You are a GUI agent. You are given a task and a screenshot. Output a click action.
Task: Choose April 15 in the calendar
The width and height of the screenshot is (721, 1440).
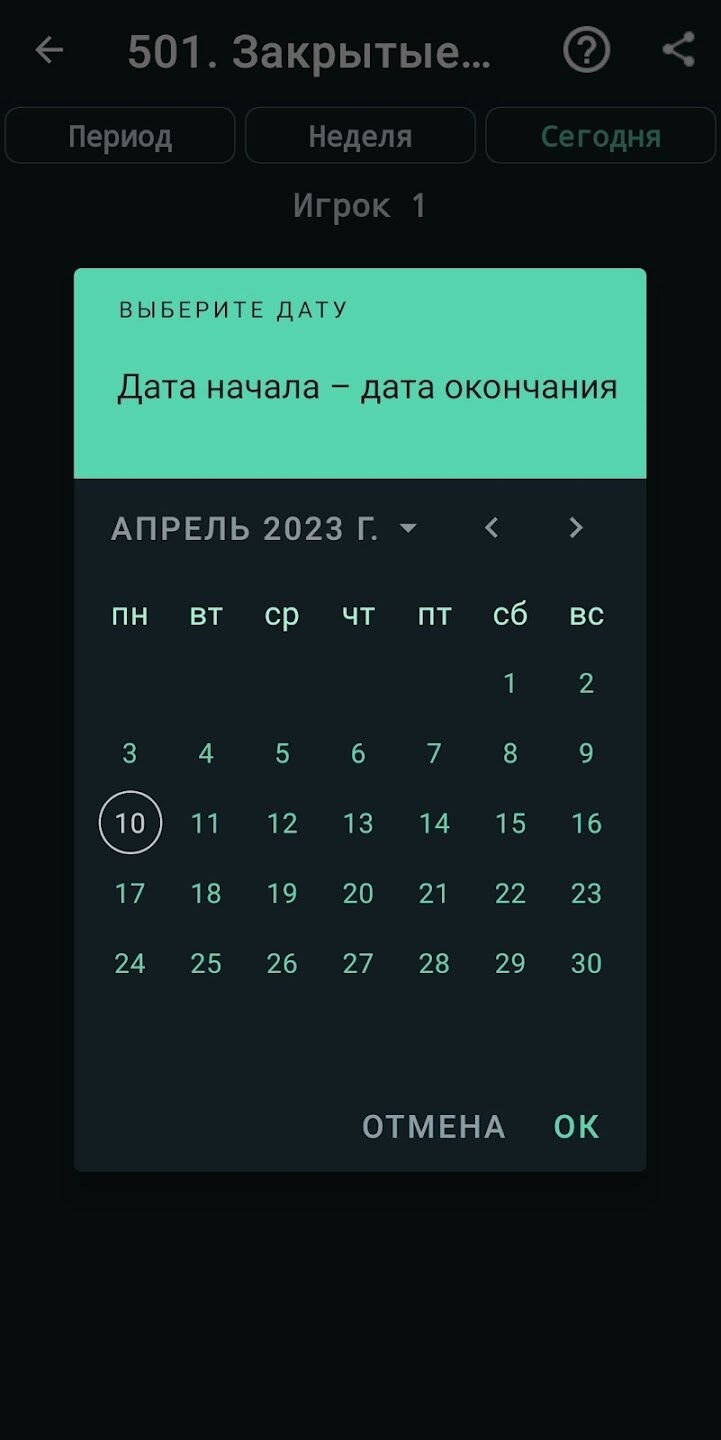click(510, 823)
